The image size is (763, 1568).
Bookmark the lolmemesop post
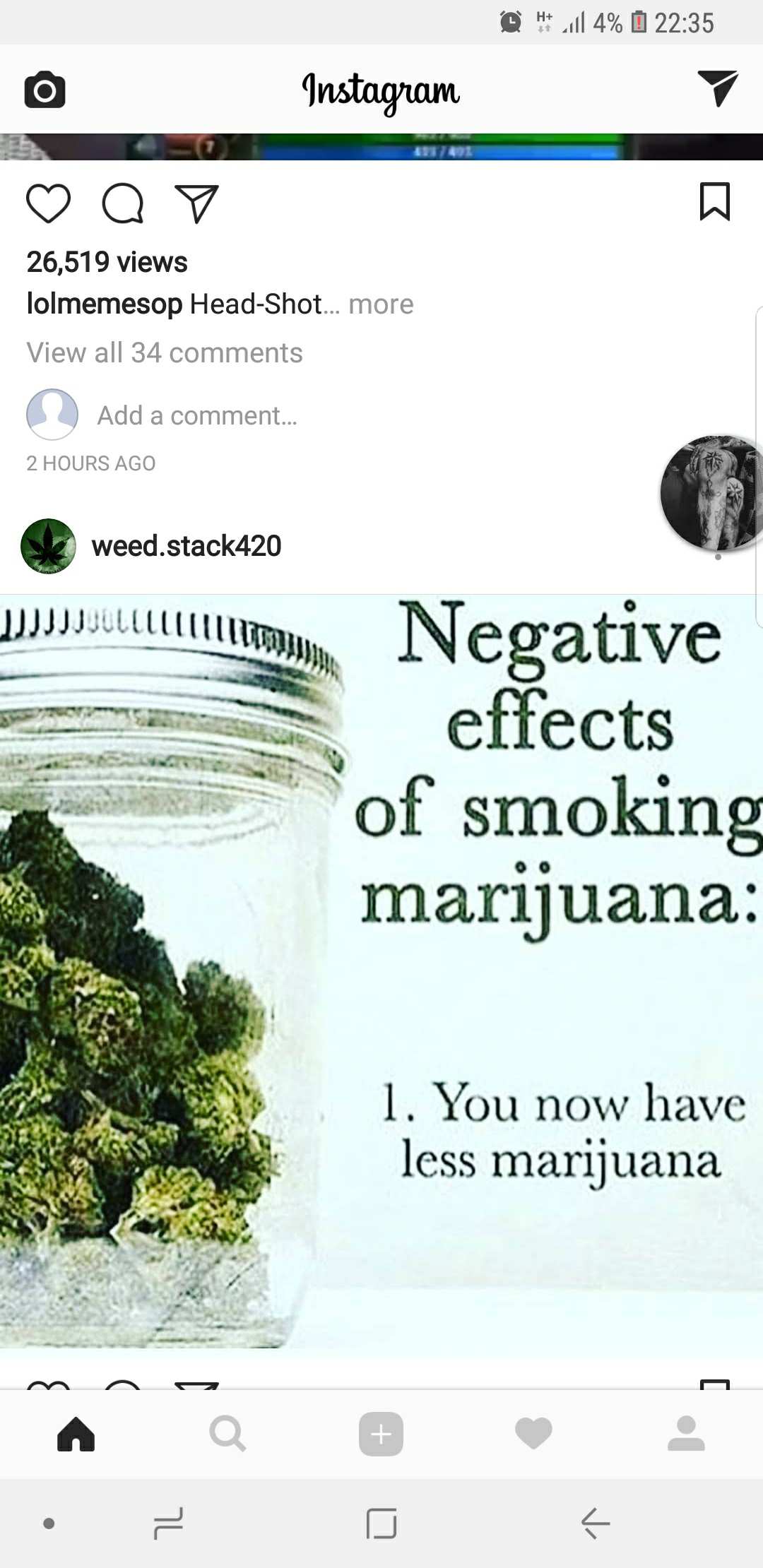[714, 202]
